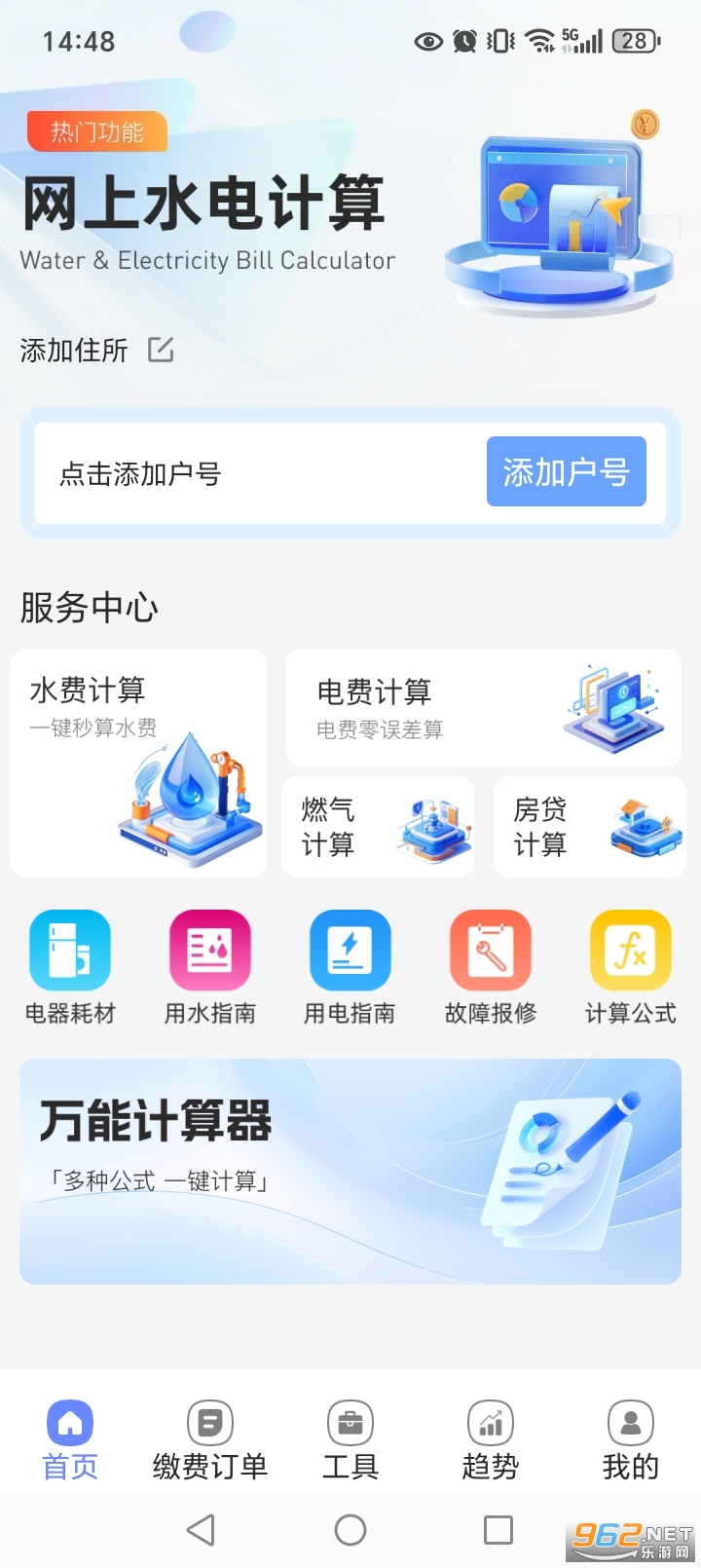Open the 电器耗材 appliance consumables icon

tap(69, 964)
